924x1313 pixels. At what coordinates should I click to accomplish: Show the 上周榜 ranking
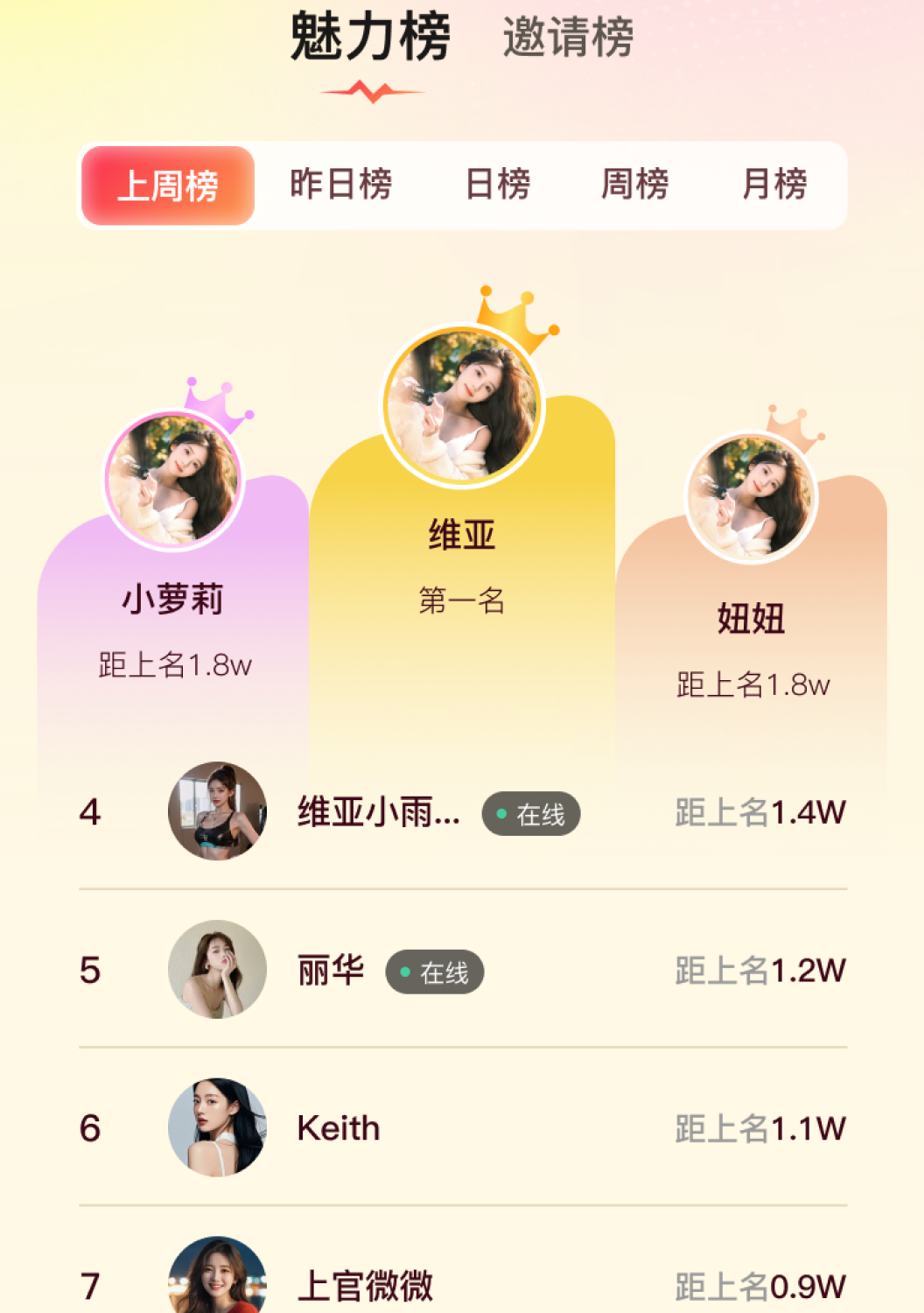(168, 186)
